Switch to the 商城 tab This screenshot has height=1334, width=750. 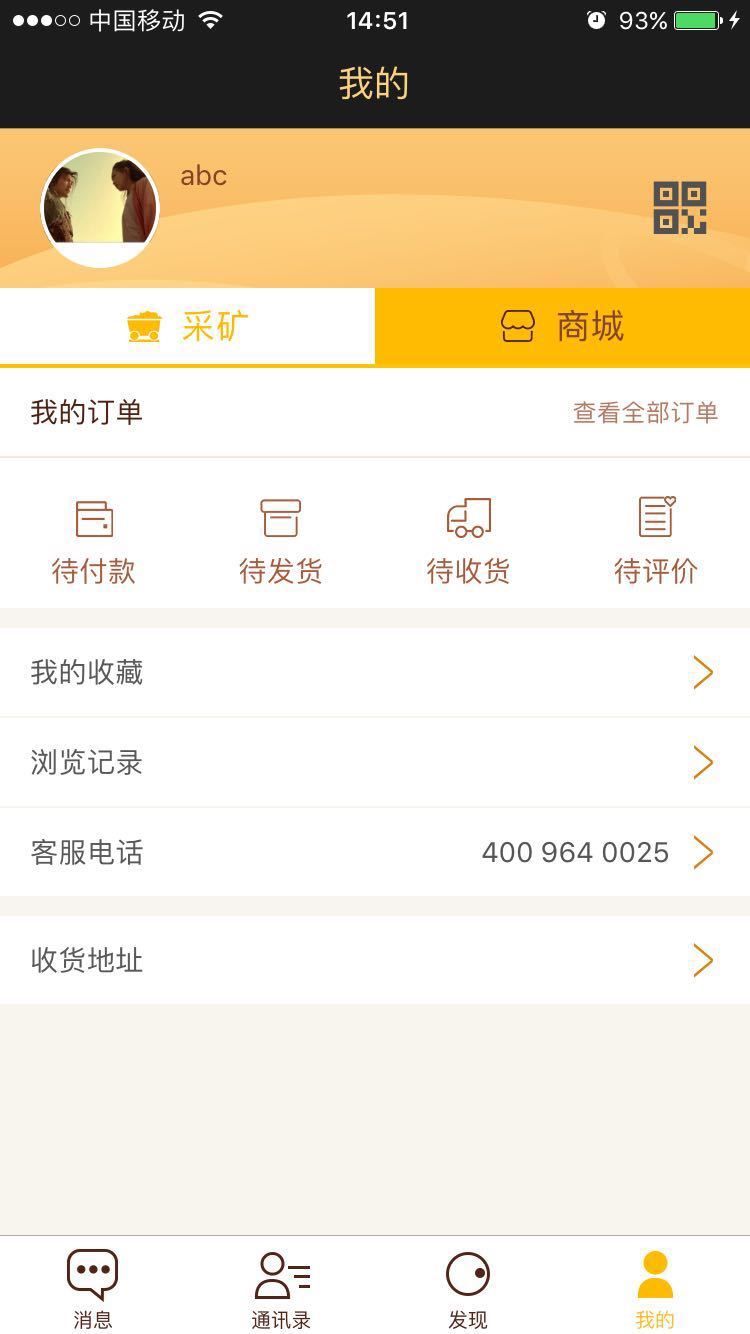pyautogui.click(x=562, y=327)
